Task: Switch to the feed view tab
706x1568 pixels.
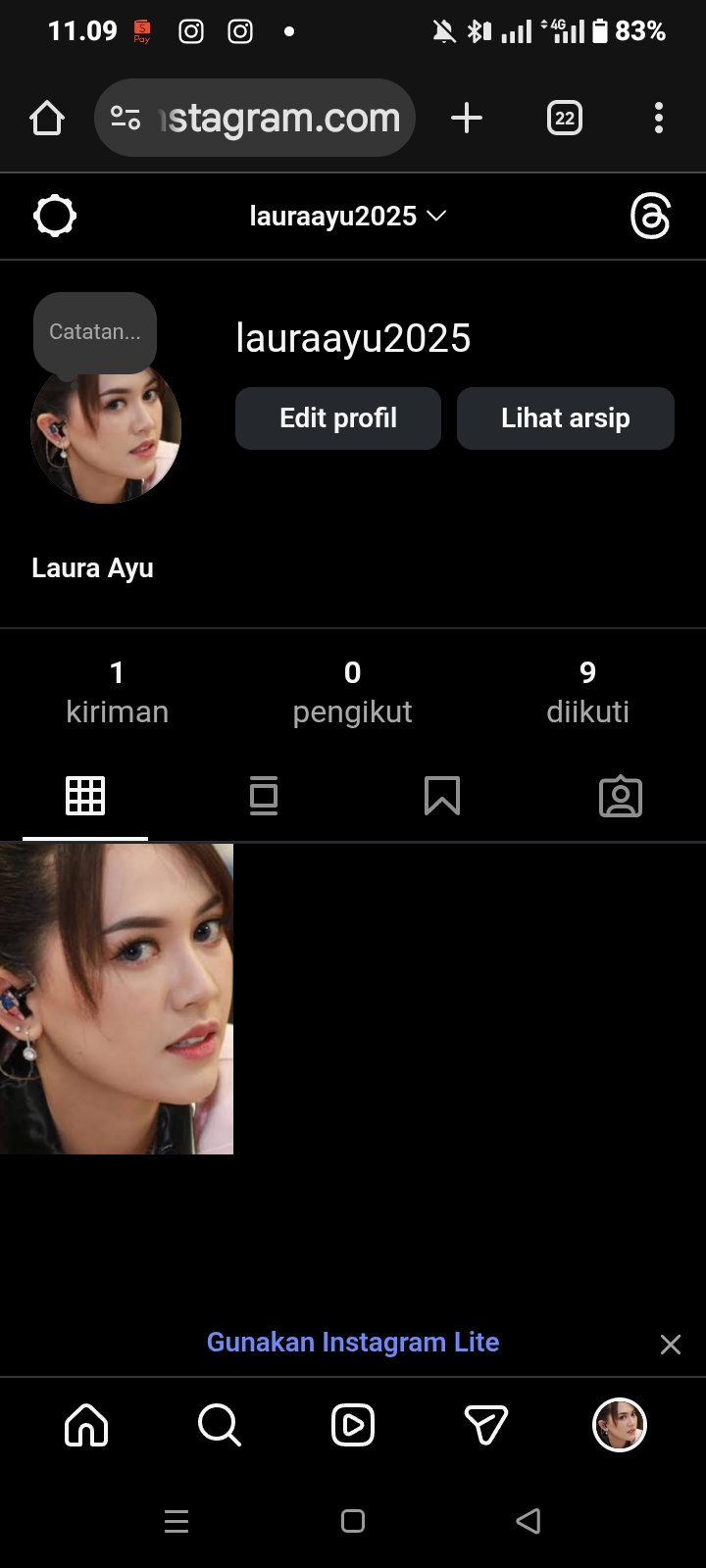Action: click(264, 796)
